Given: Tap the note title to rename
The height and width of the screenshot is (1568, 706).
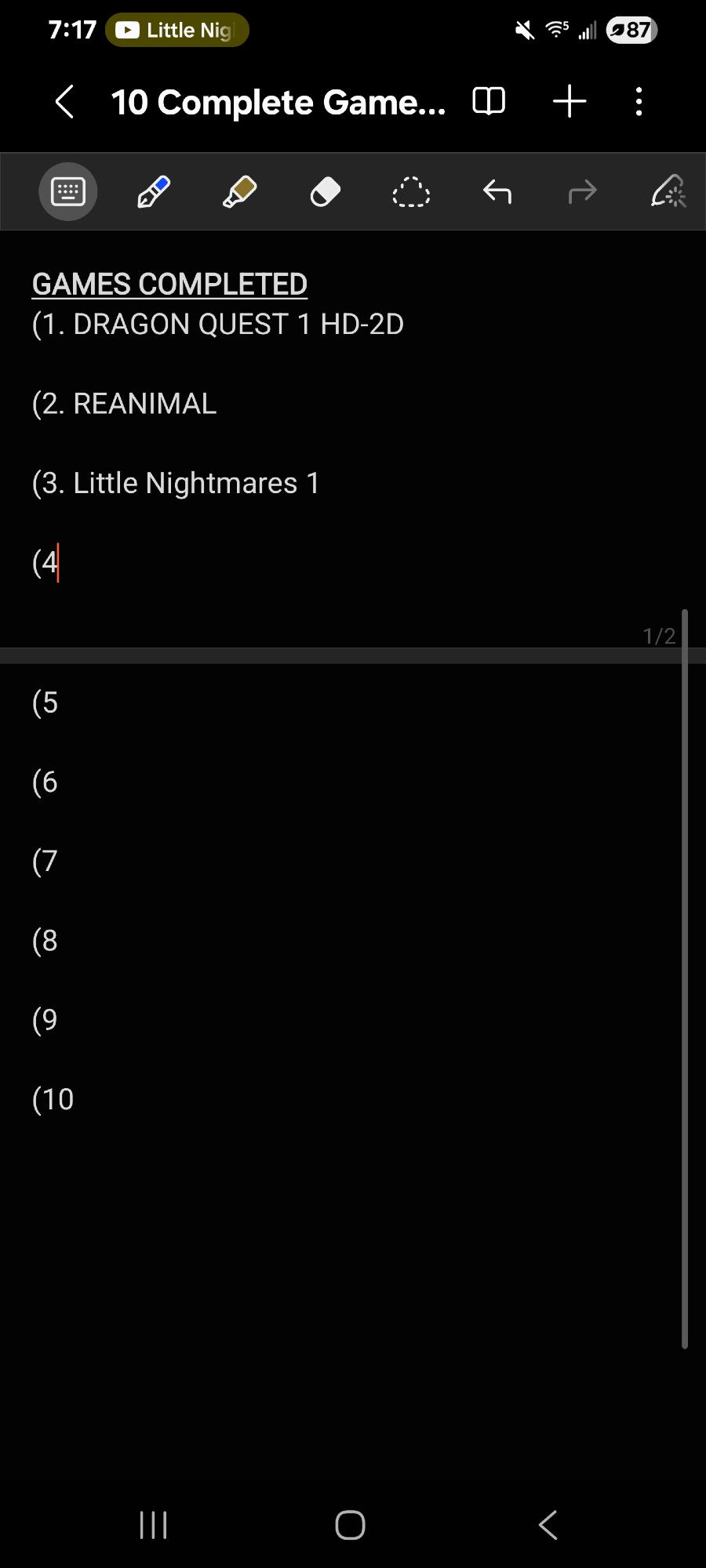Looking at the screenshot, I should (x=278, y=102).
